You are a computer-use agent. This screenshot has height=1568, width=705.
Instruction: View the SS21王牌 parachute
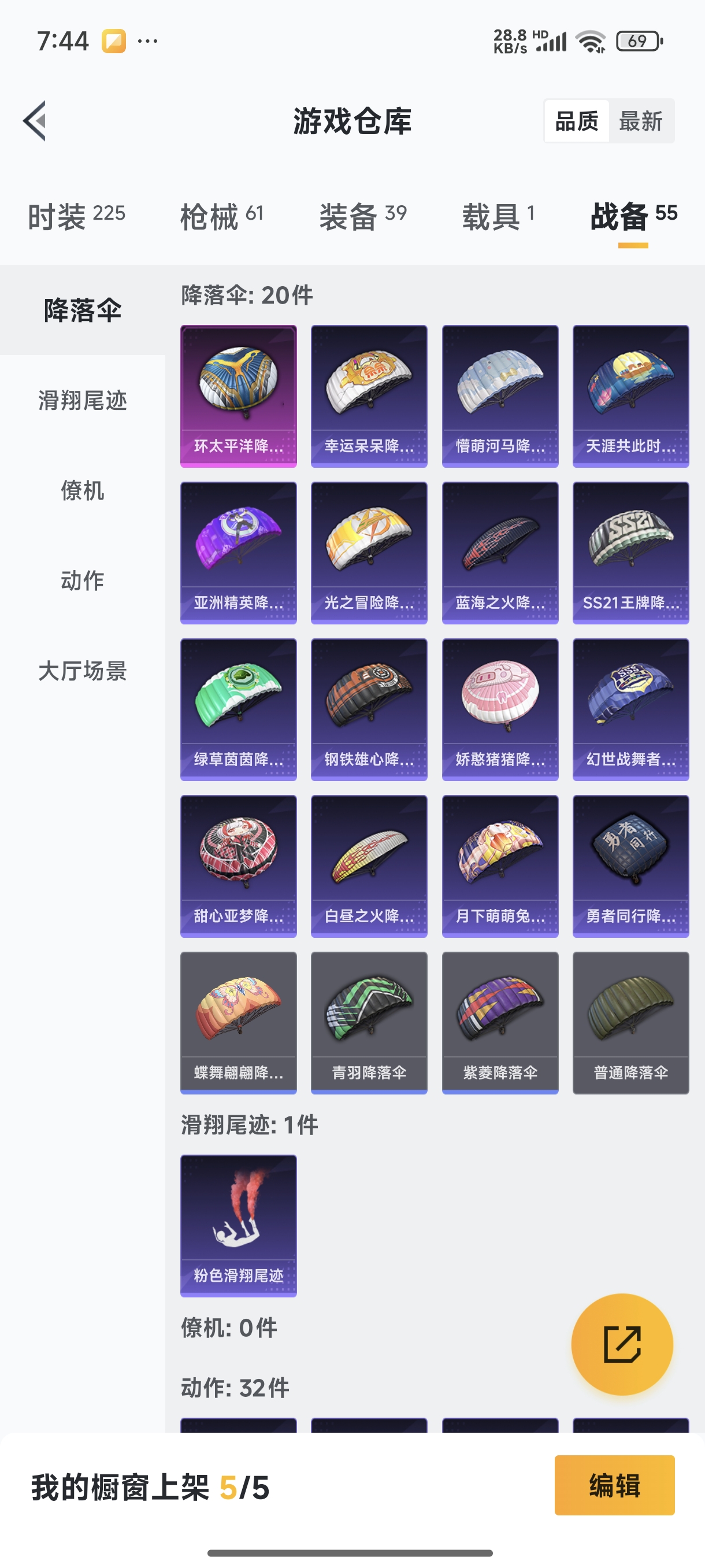pyautogui.click(x=631, y=553)
